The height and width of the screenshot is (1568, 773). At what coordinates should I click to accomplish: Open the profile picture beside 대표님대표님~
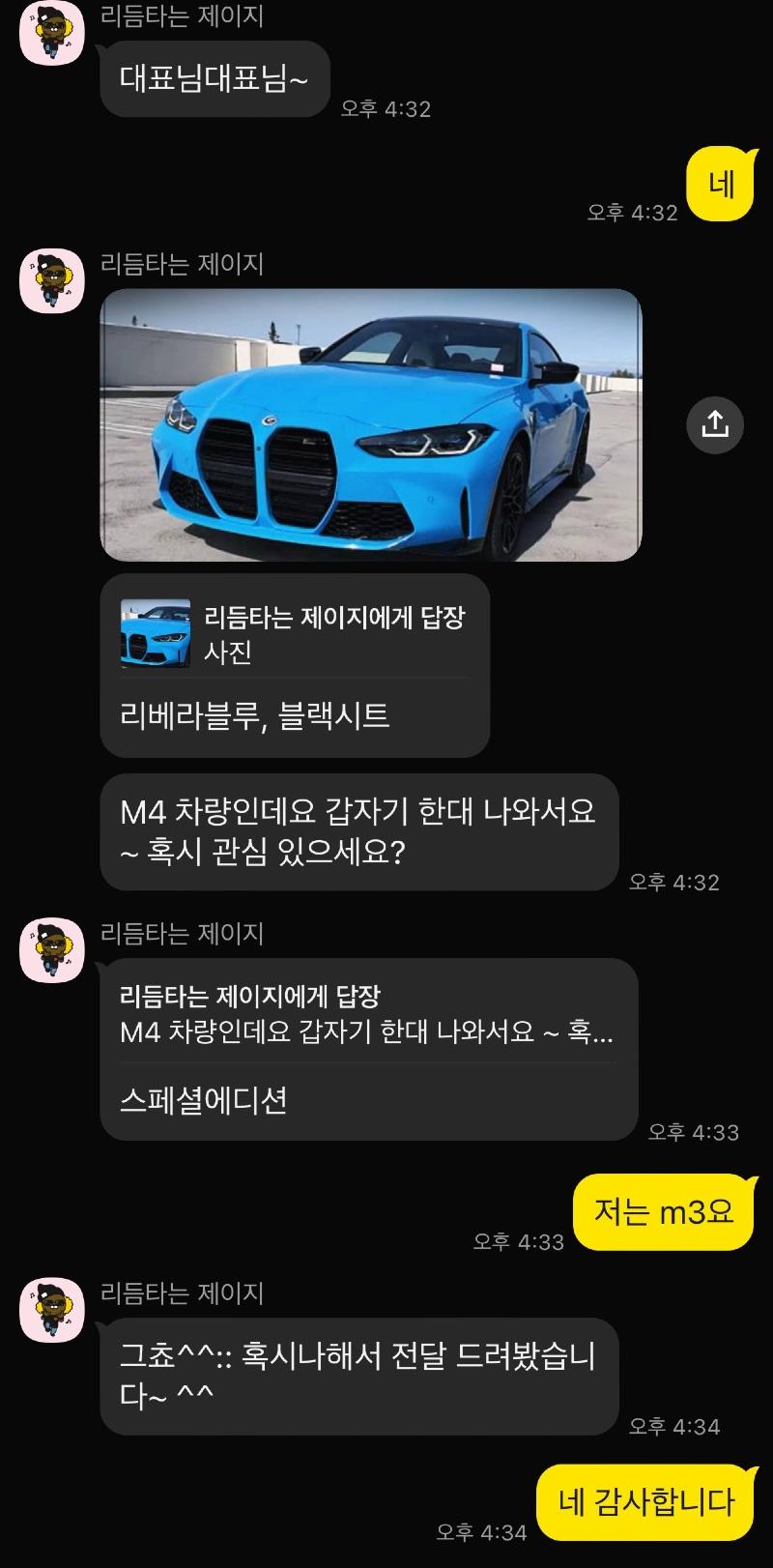point(52,34)
